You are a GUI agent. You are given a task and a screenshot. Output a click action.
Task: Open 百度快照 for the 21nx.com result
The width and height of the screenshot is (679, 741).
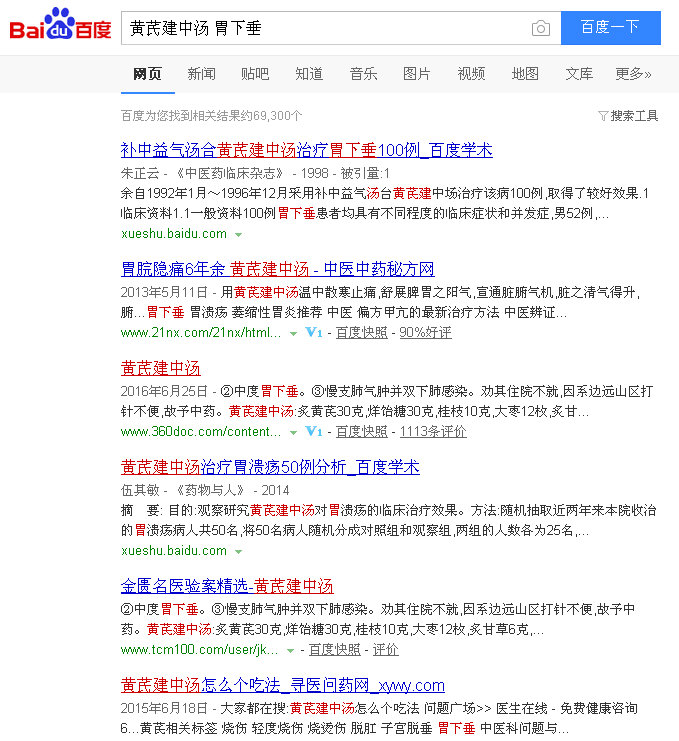coord(361,332)
